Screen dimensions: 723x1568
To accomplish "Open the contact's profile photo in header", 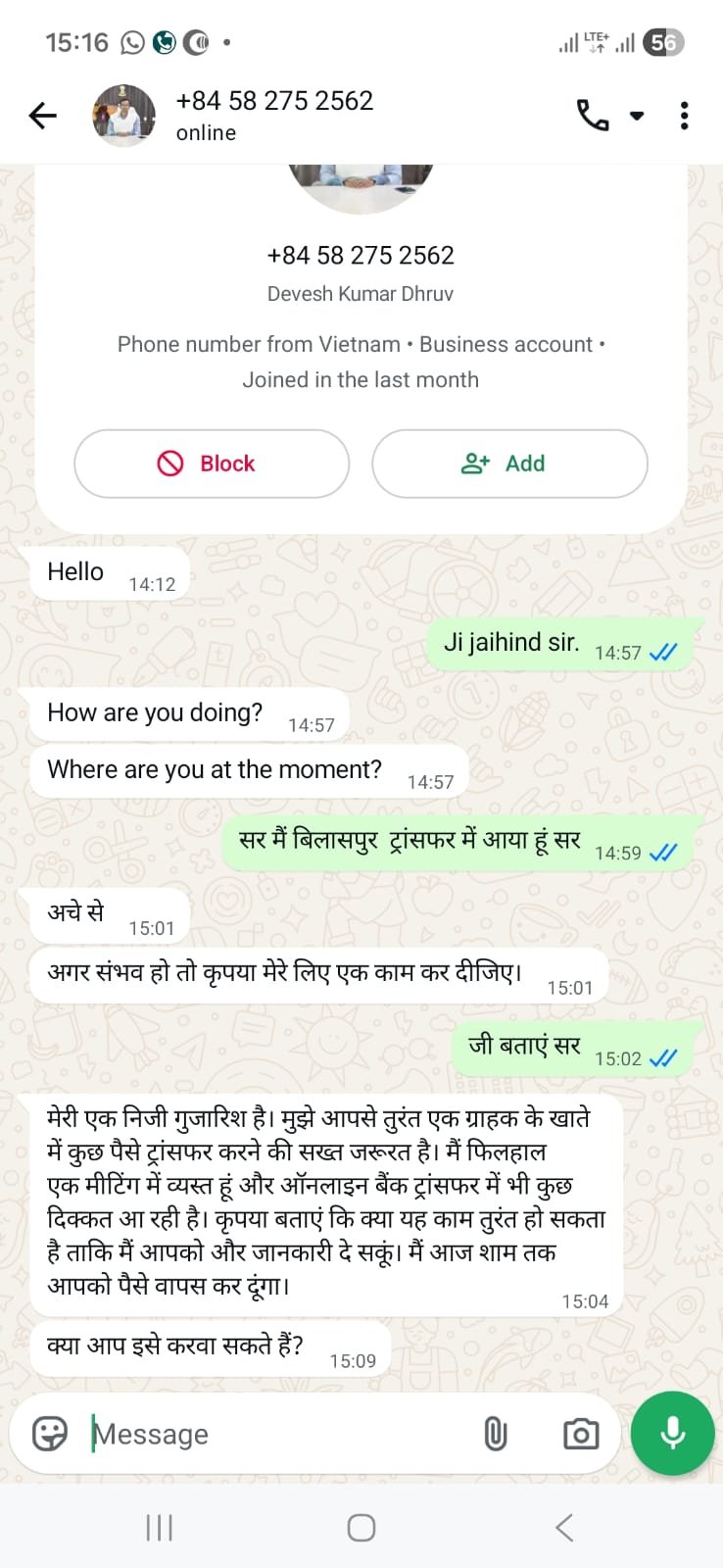I will (123, 116).
